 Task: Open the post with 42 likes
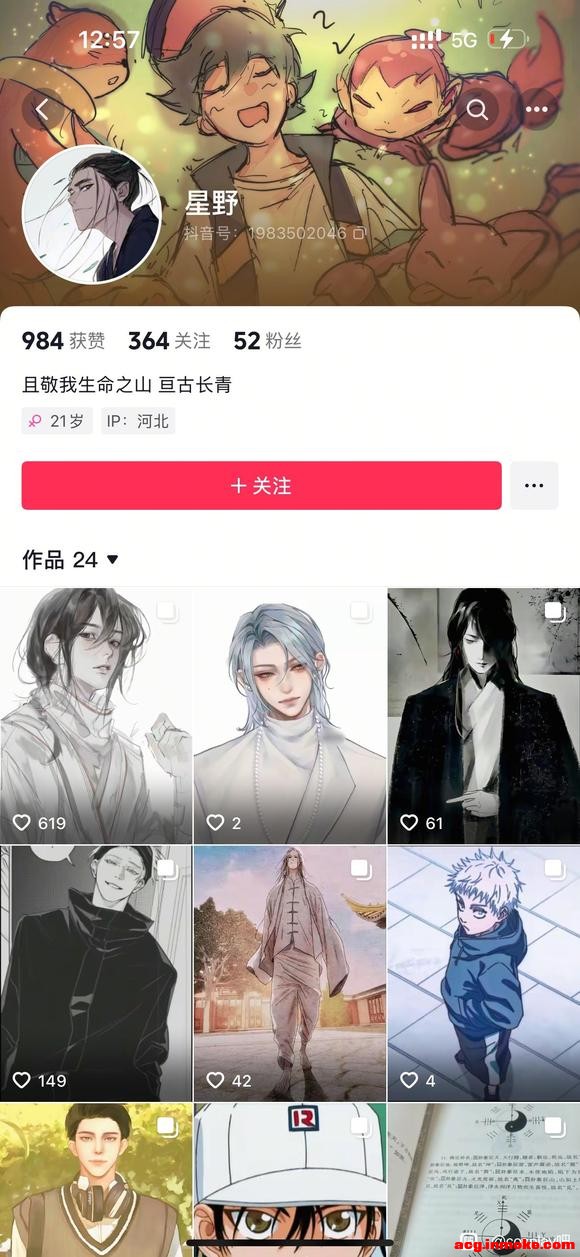(x=289, y=973)
